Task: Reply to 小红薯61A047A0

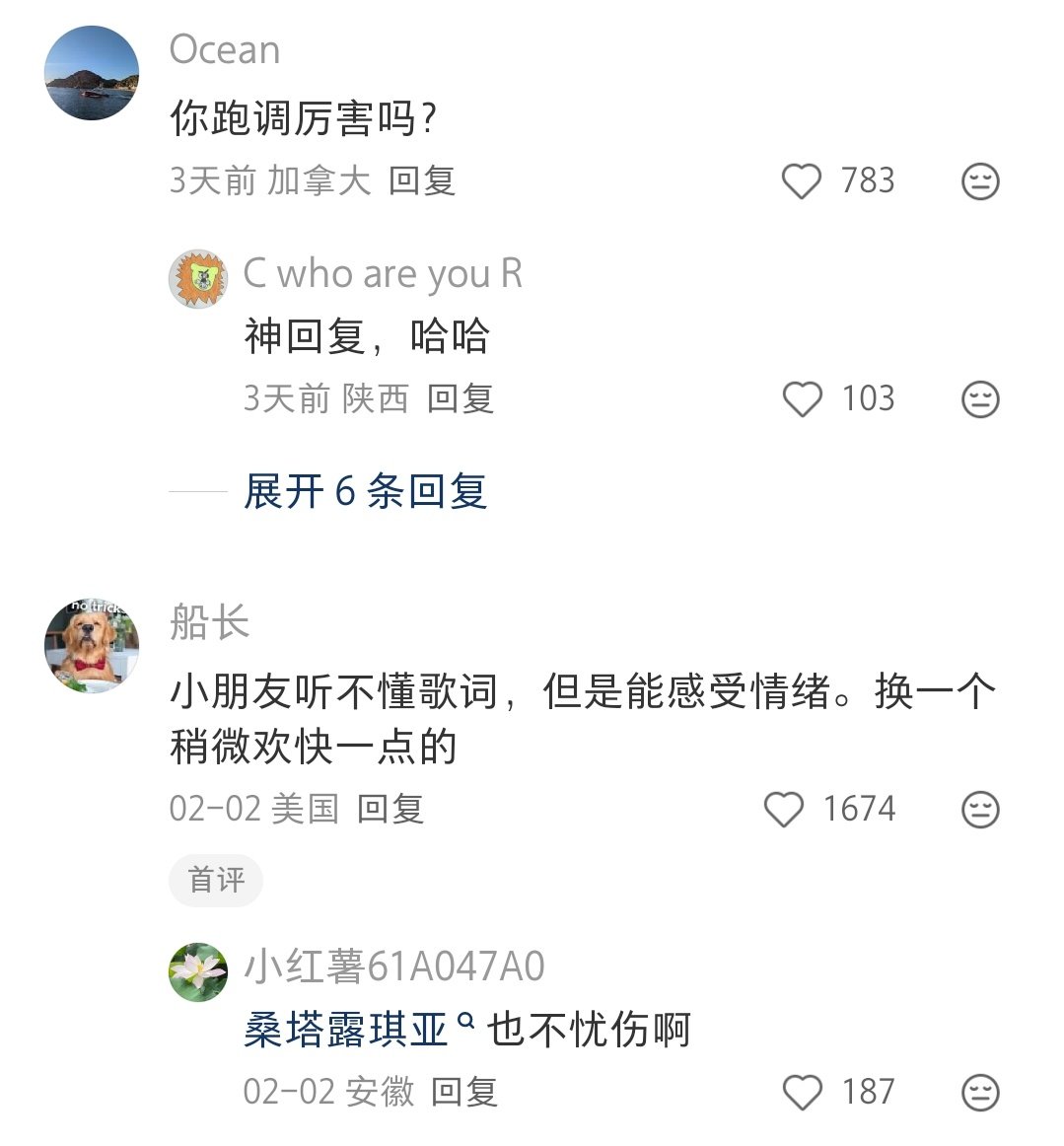Action: click(463, 1092)
